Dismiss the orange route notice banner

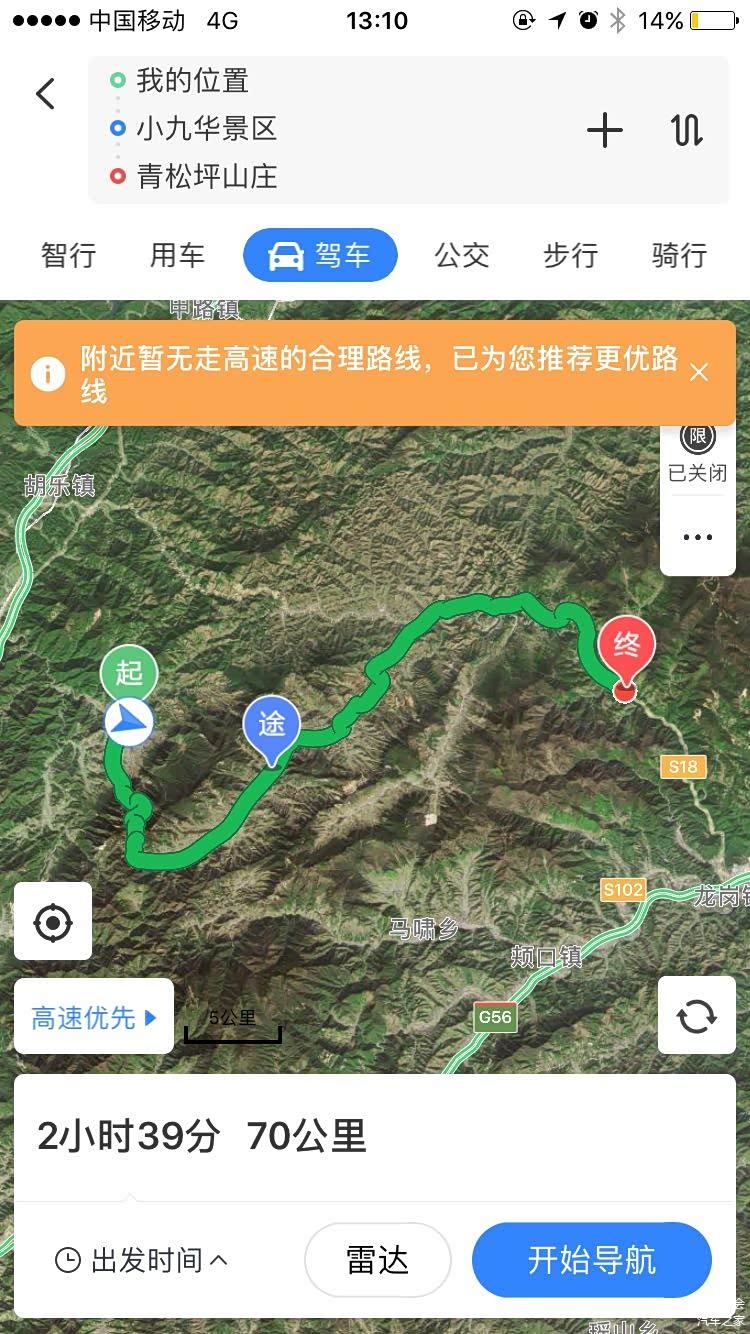699,373
